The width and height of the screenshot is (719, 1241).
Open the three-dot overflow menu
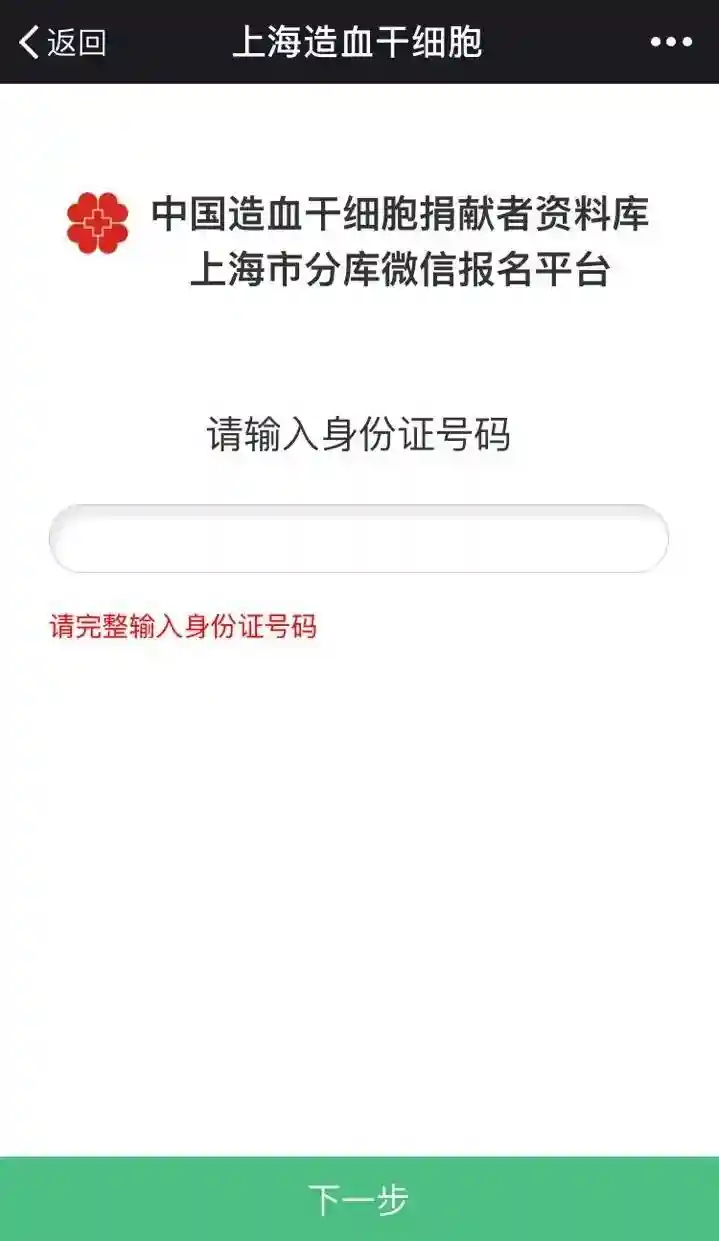click(x=671, y=42)
